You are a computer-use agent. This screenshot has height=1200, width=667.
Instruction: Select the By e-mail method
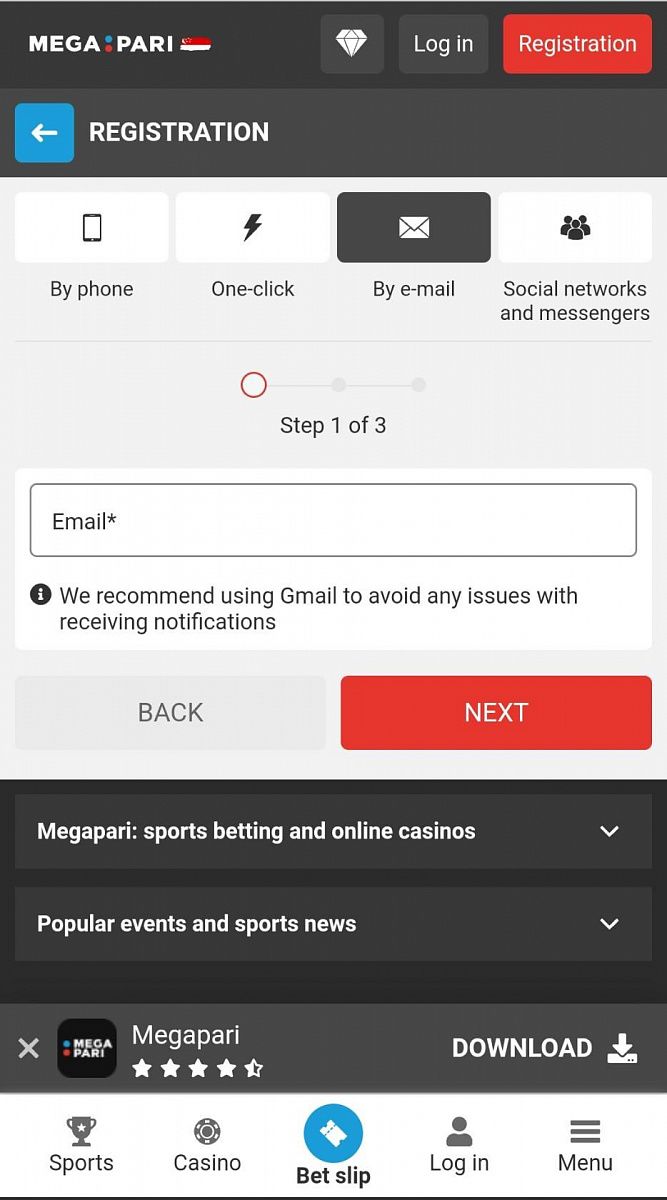click(414, 228)
